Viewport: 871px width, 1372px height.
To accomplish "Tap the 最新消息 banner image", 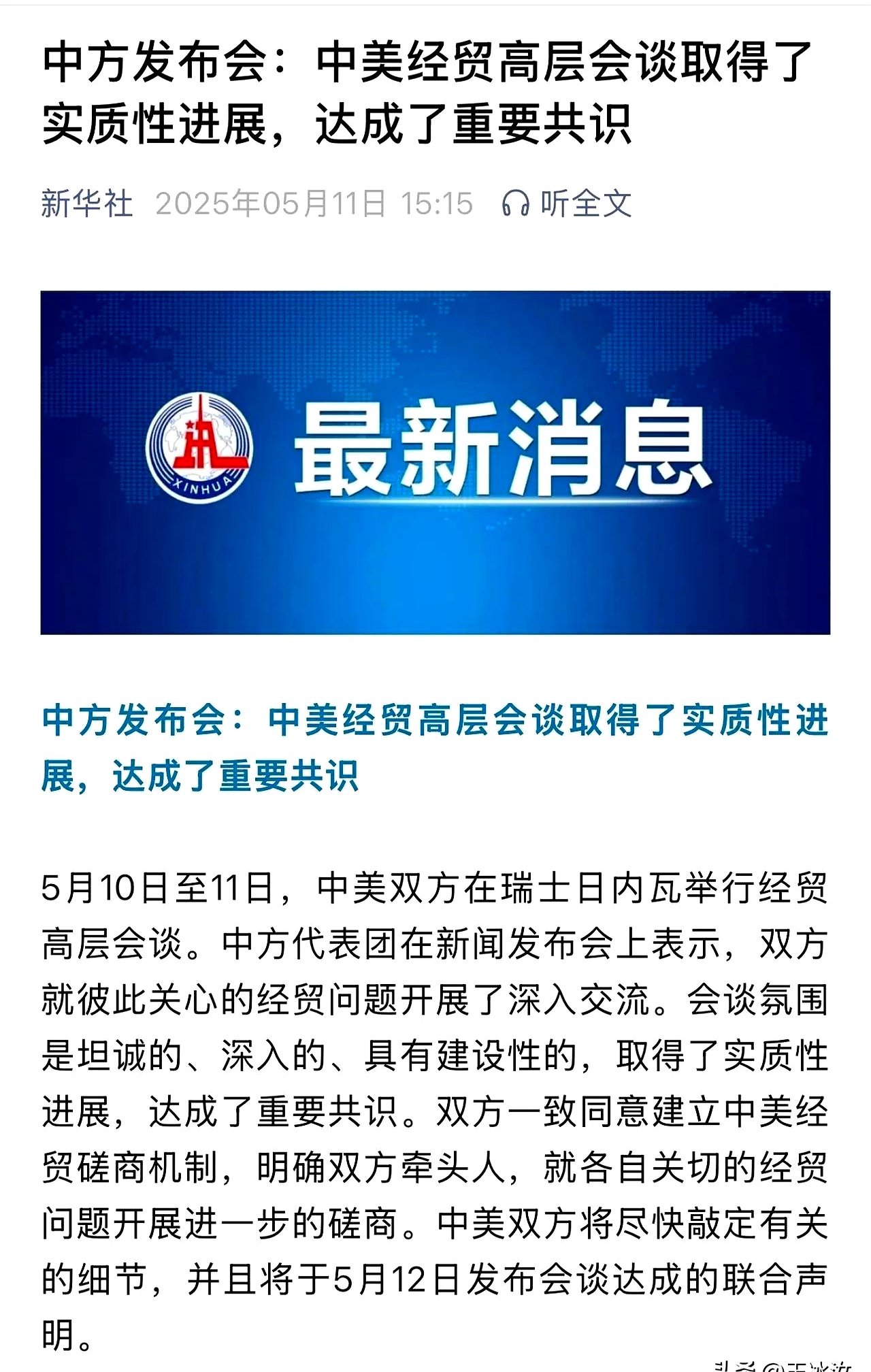I will tap(435, 463).
